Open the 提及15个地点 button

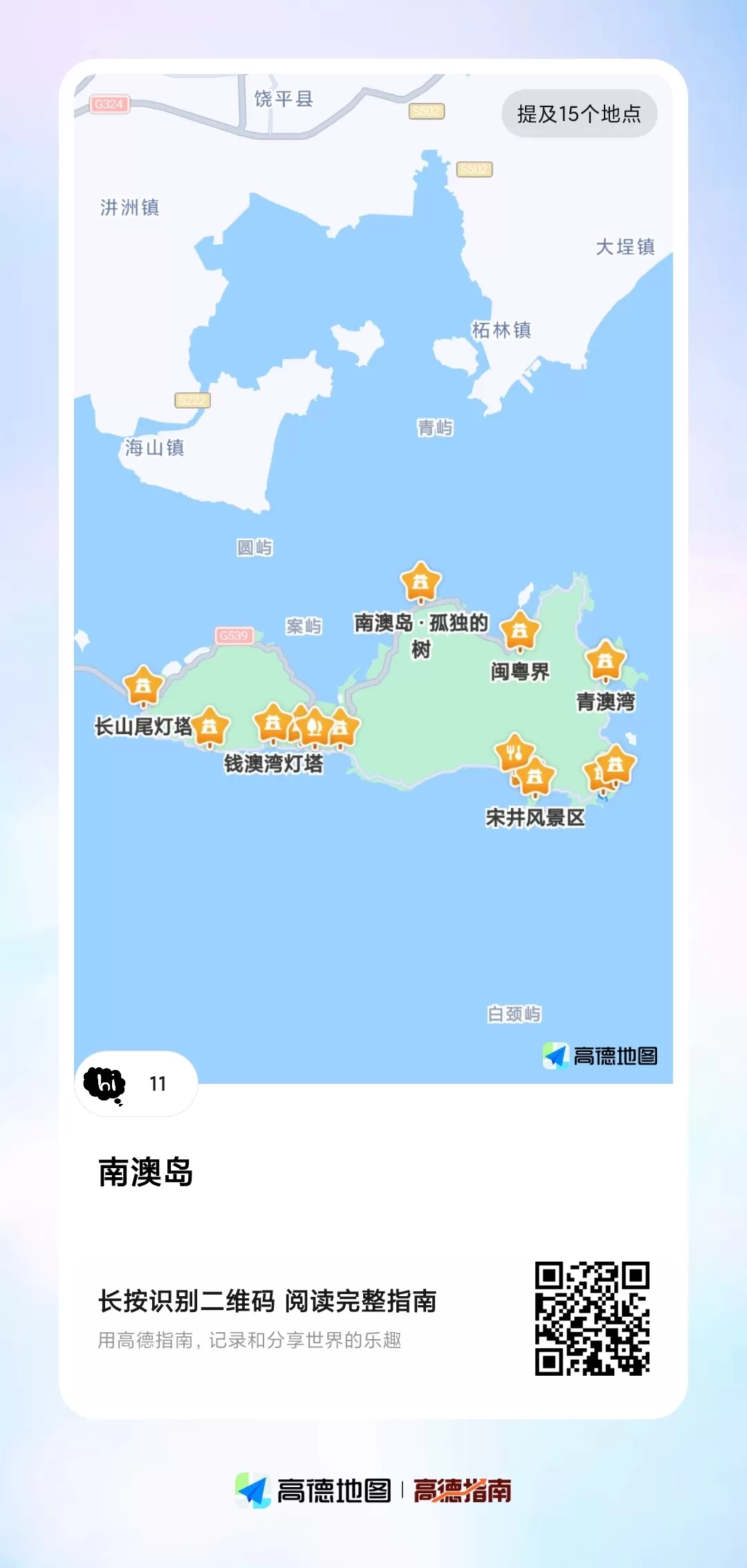(580, 113)
